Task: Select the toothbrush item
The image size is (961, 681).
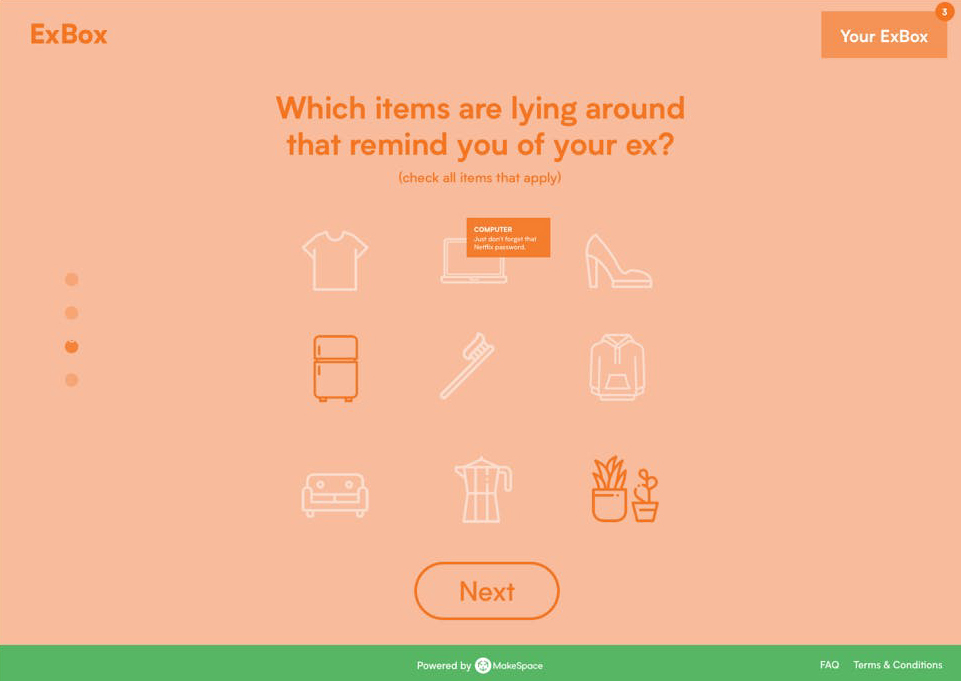Action: pyautogui.click(x=467, y=366)
